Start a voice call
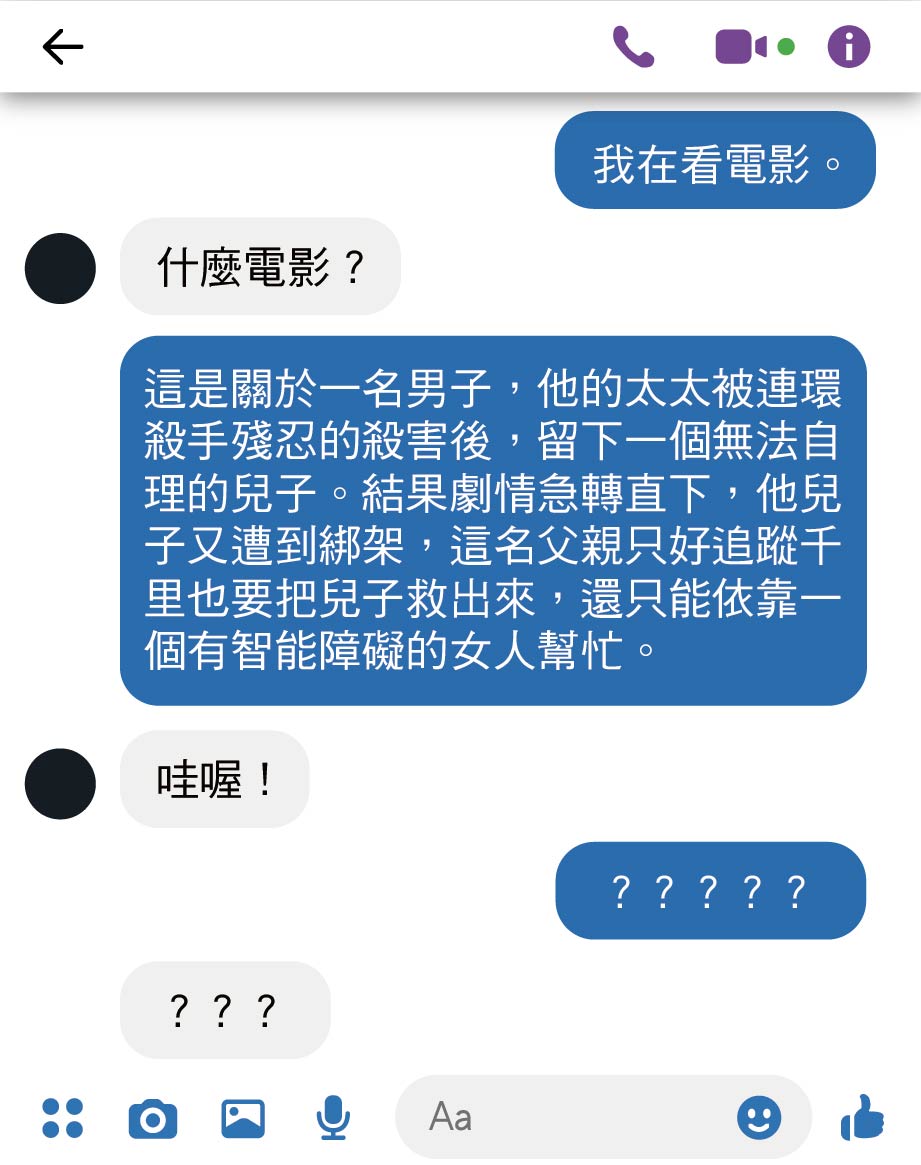This screenshot has width=921, height=1165. 633,47
